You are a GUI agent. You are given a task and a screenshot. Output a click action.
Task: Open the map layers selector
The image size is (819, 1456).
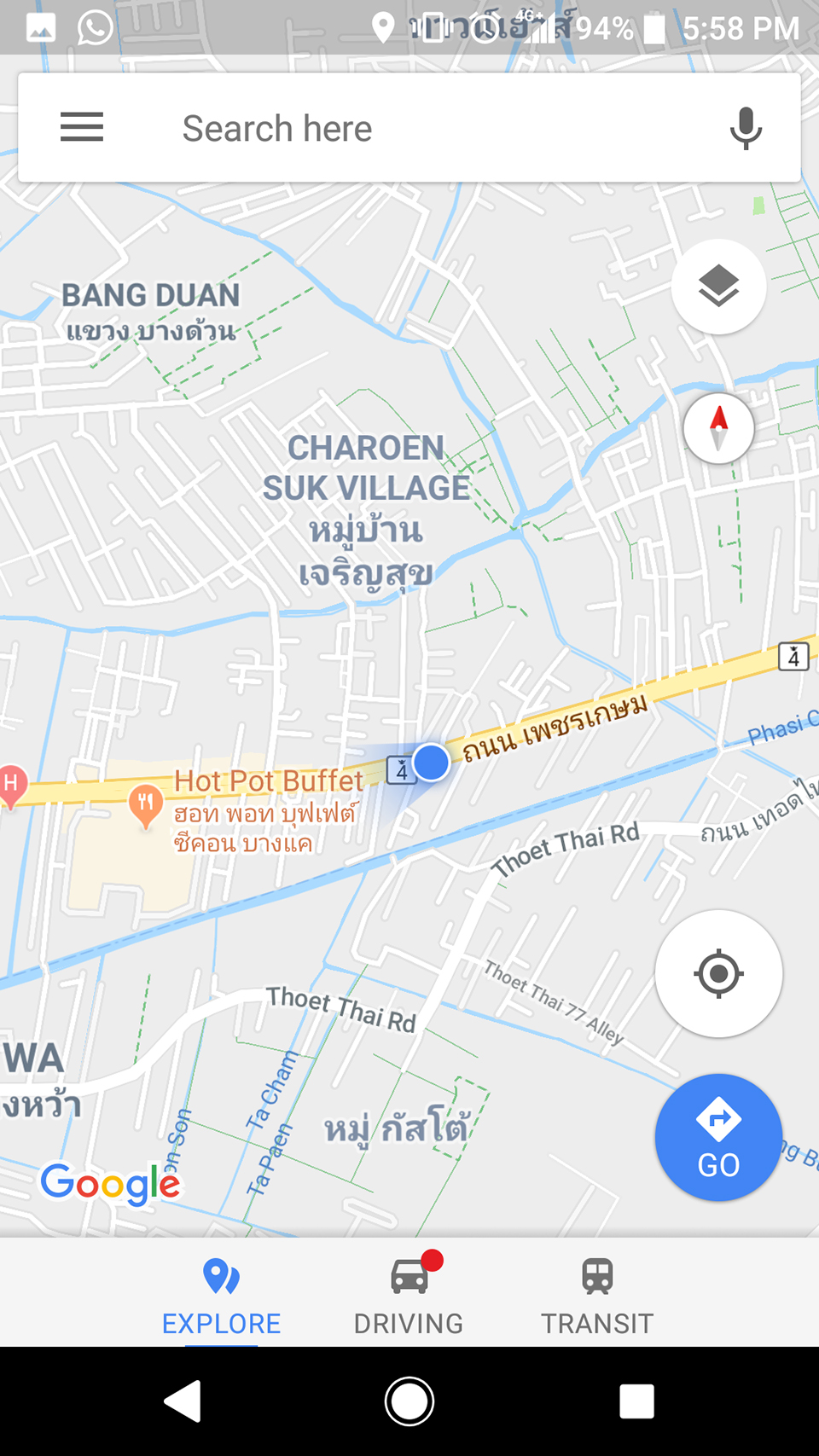[x=718, y=287]
